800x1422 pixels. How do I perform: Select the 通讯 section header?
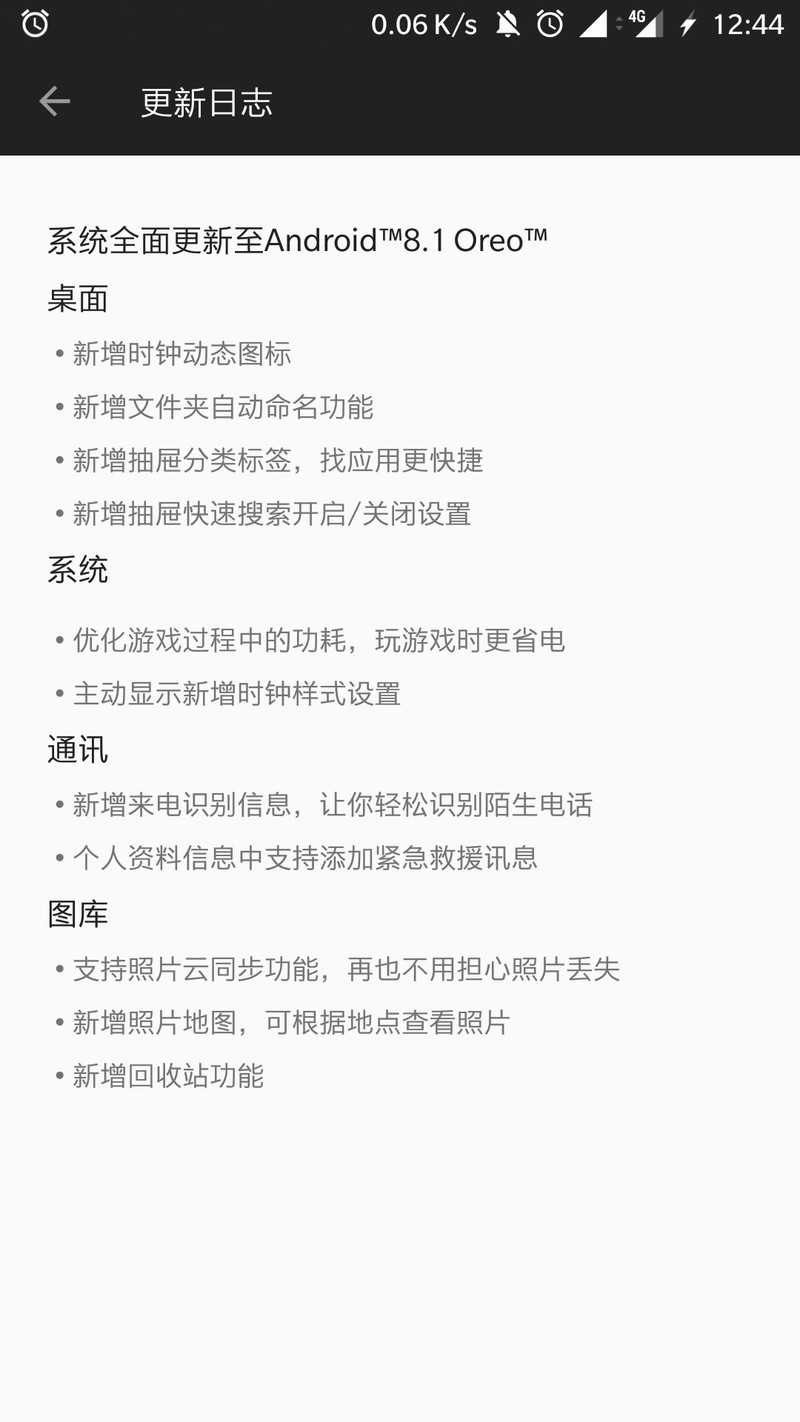coord(78,749)
